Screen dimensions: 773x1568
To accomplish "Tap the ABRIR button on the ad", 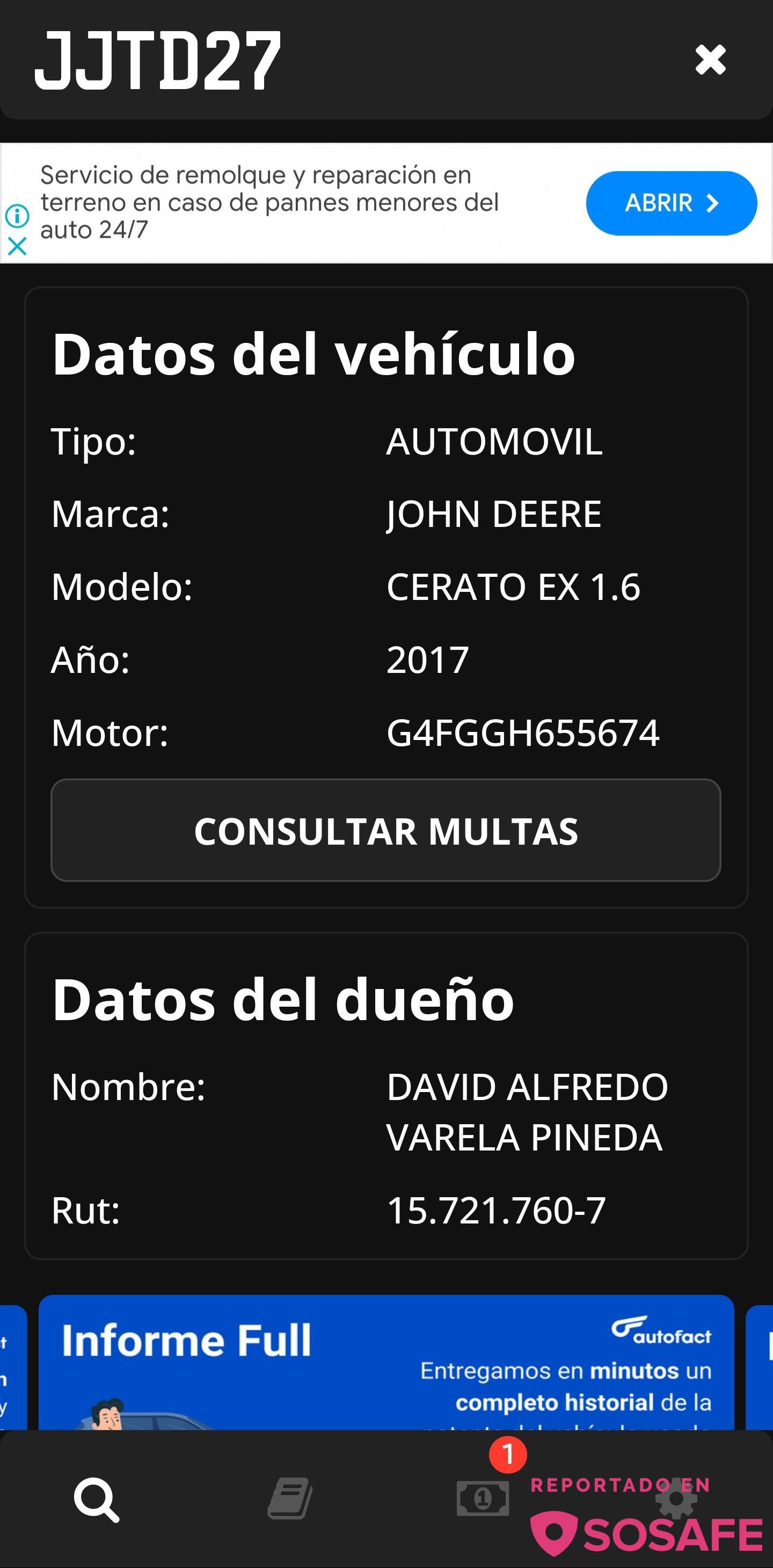I will (671, 203).
